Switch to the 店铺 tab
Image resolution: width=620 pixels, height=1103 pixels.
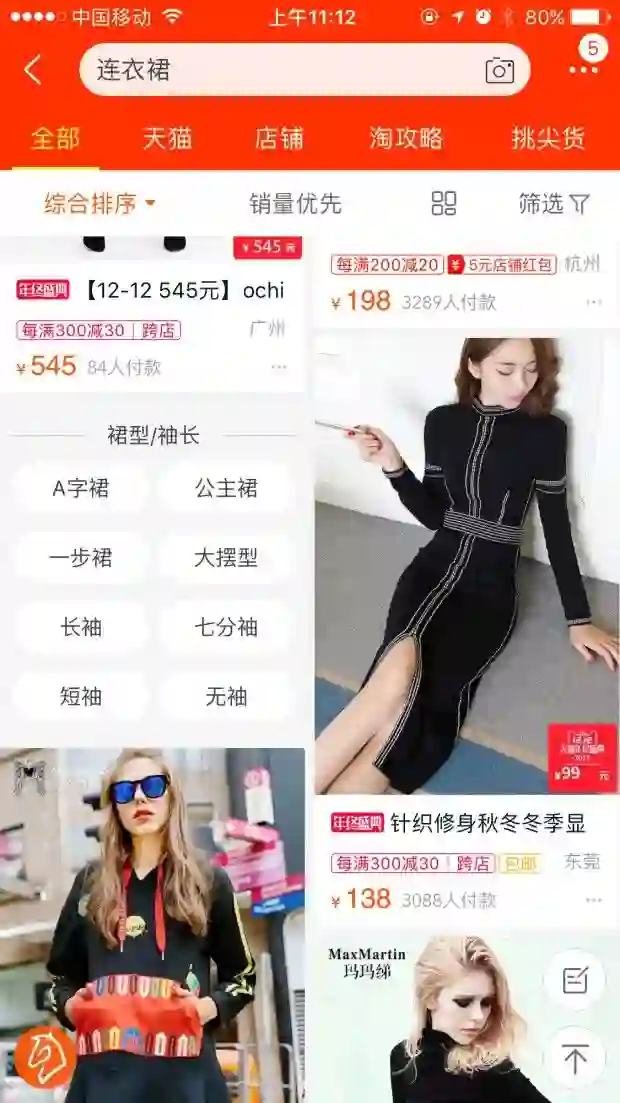tap(279, 138)
